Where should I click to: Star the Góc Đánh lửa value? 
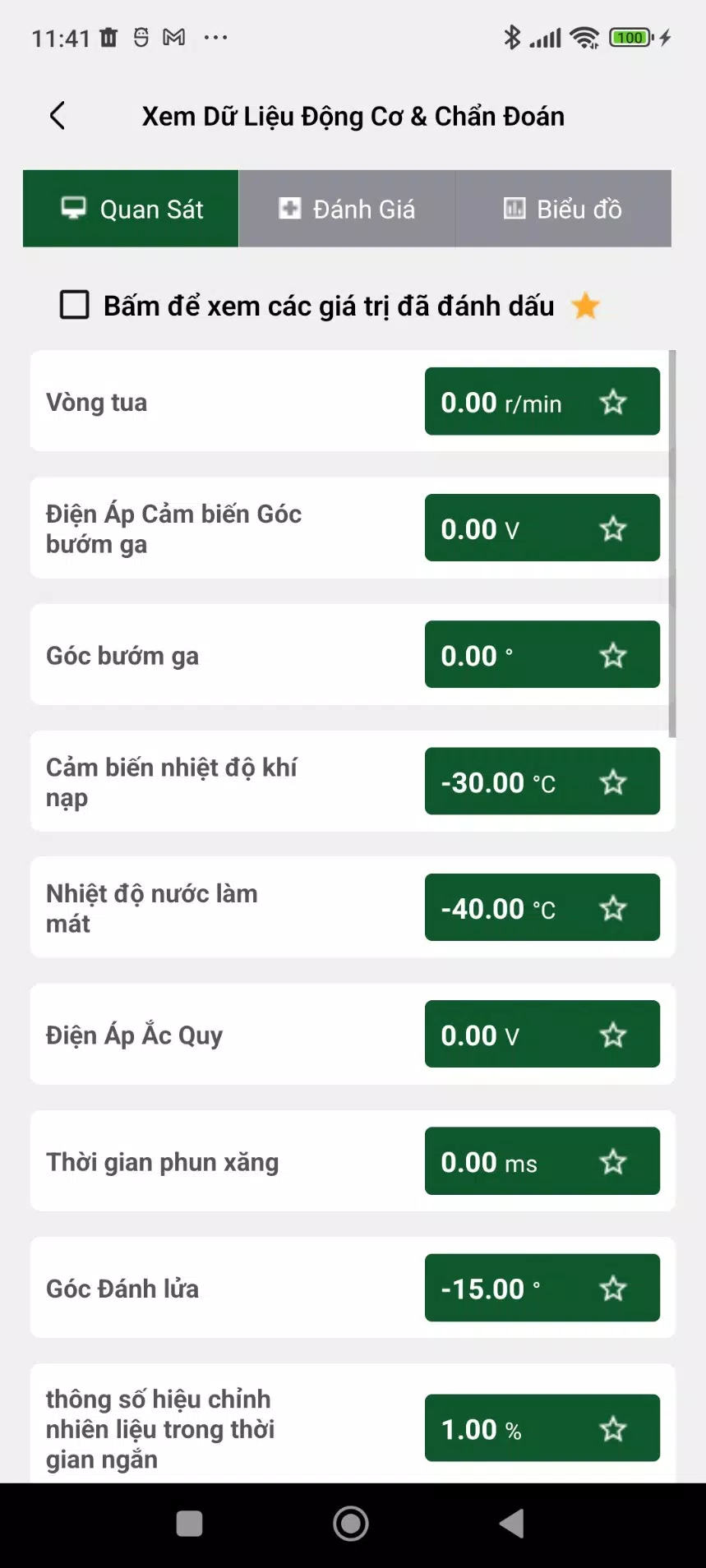[x=613, y=1288]
